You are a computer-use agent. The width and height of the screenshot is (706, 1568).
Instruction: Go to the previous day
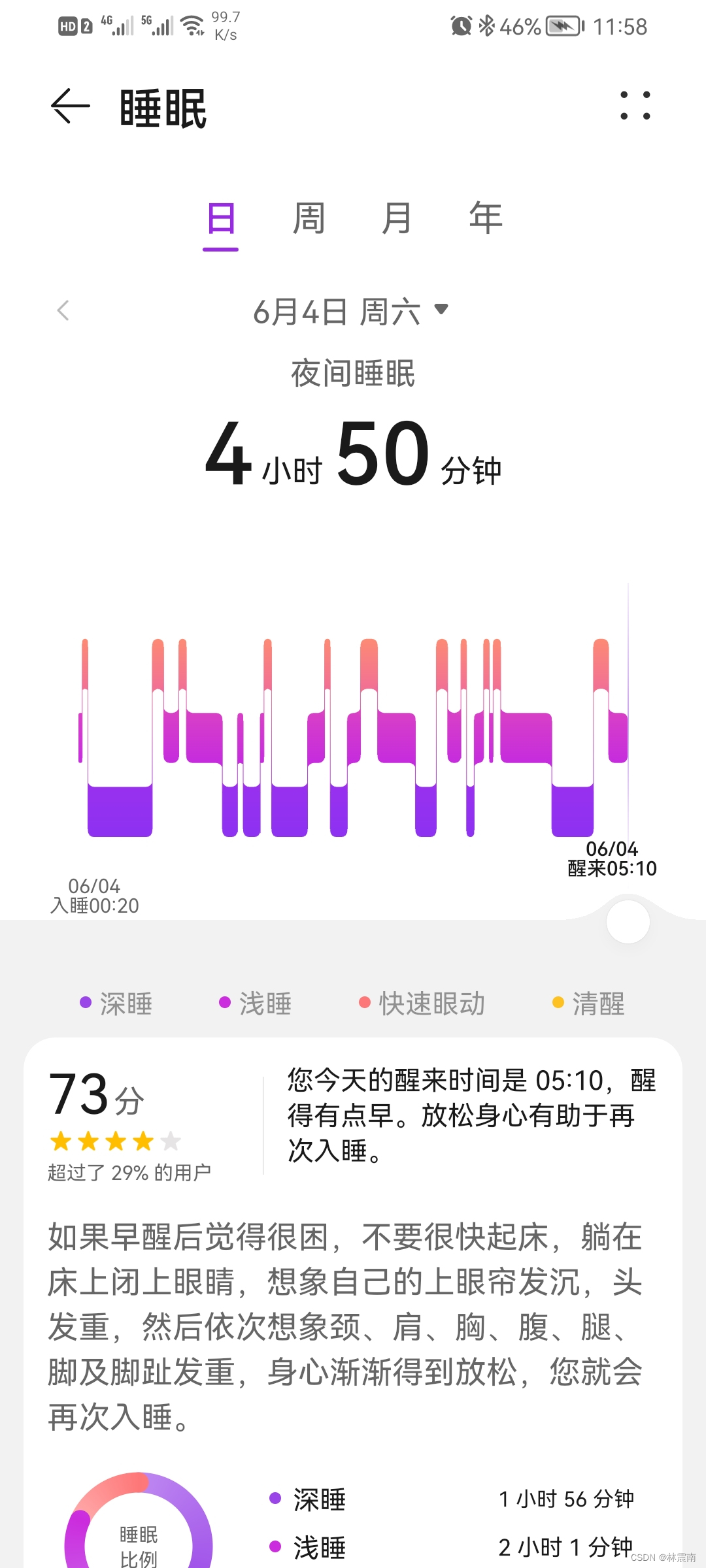click(x=63, y=311)
